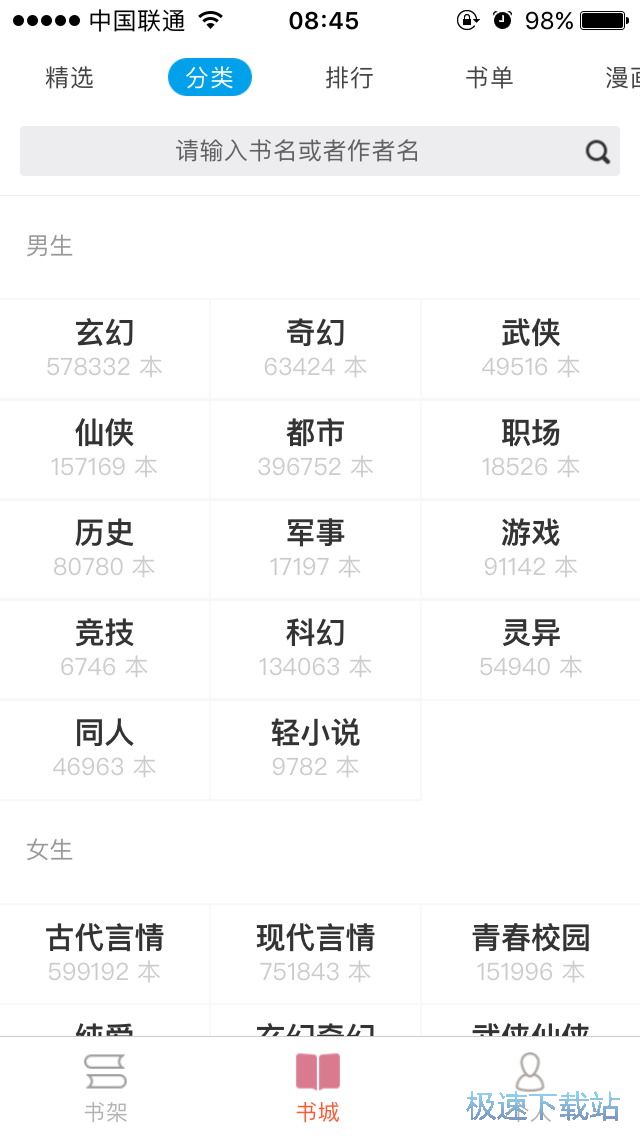
Task: Open the 灵异 category
Action: click(530, 648)
